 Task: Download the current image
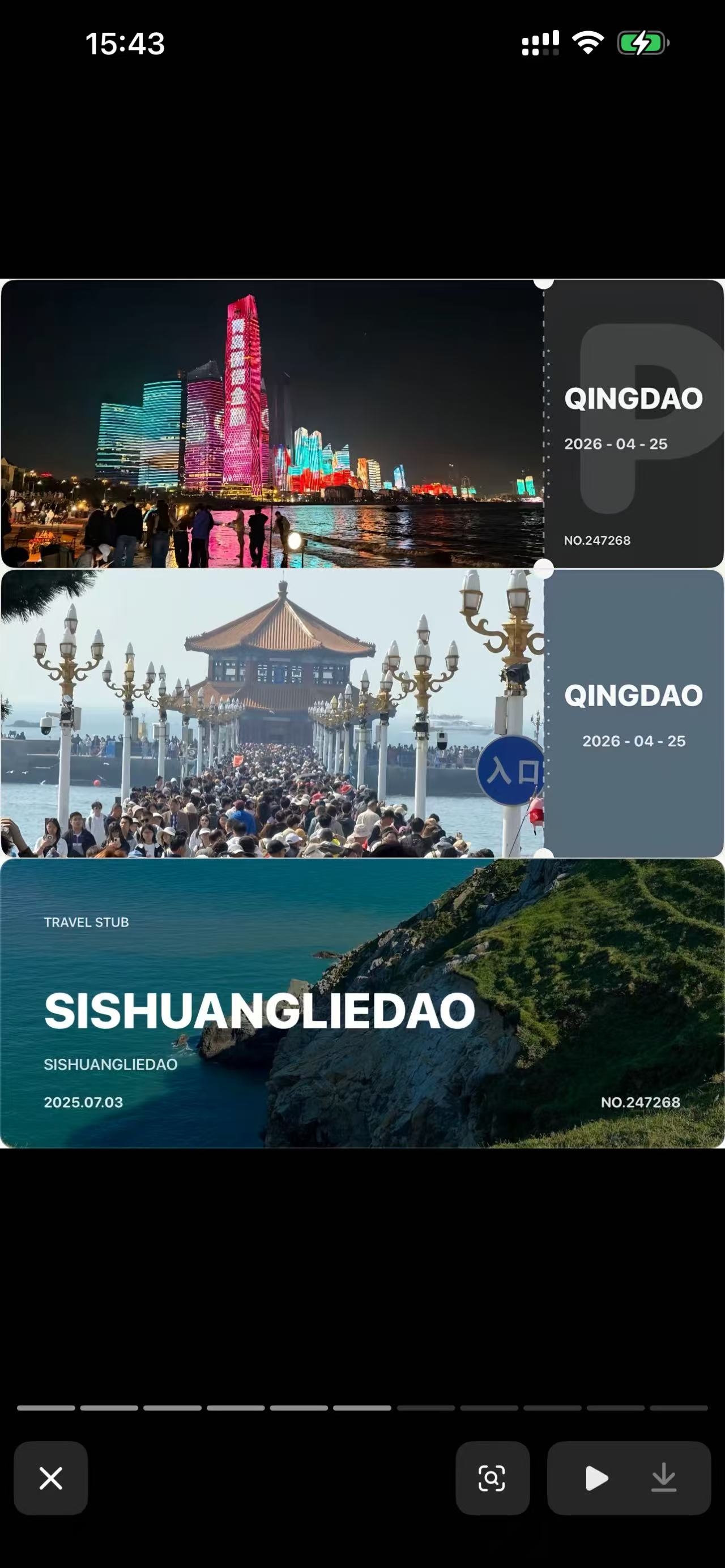[663, 1478]
